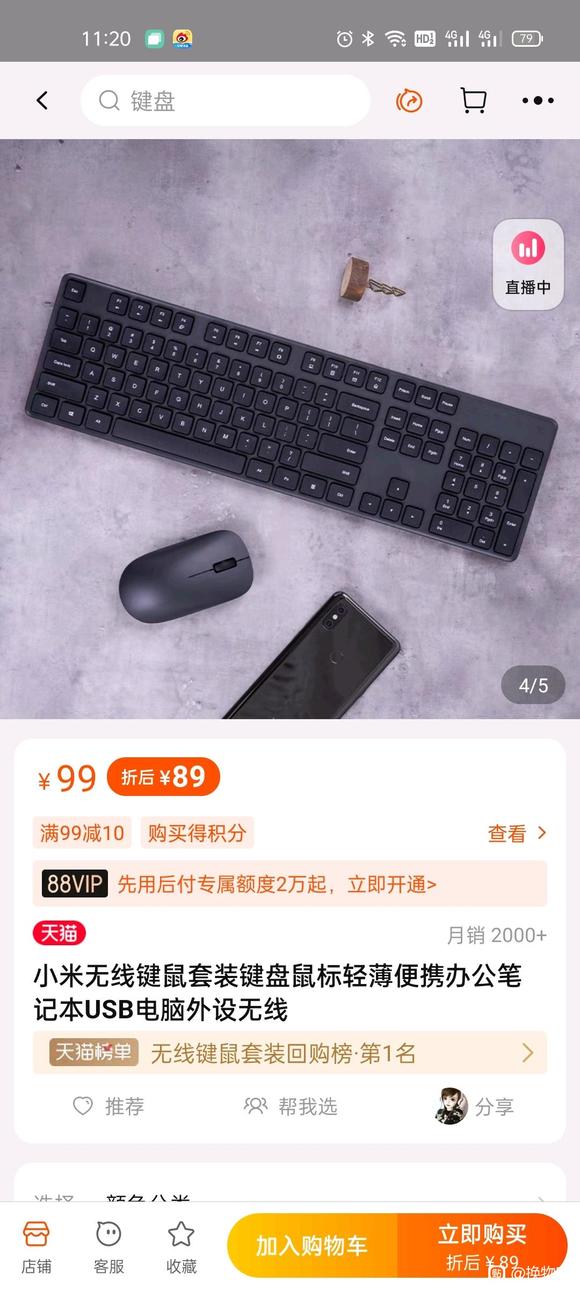Select 加入购物车 to add to cart
Viewport: 580px width, 1289px height.
pos(312,1245)
